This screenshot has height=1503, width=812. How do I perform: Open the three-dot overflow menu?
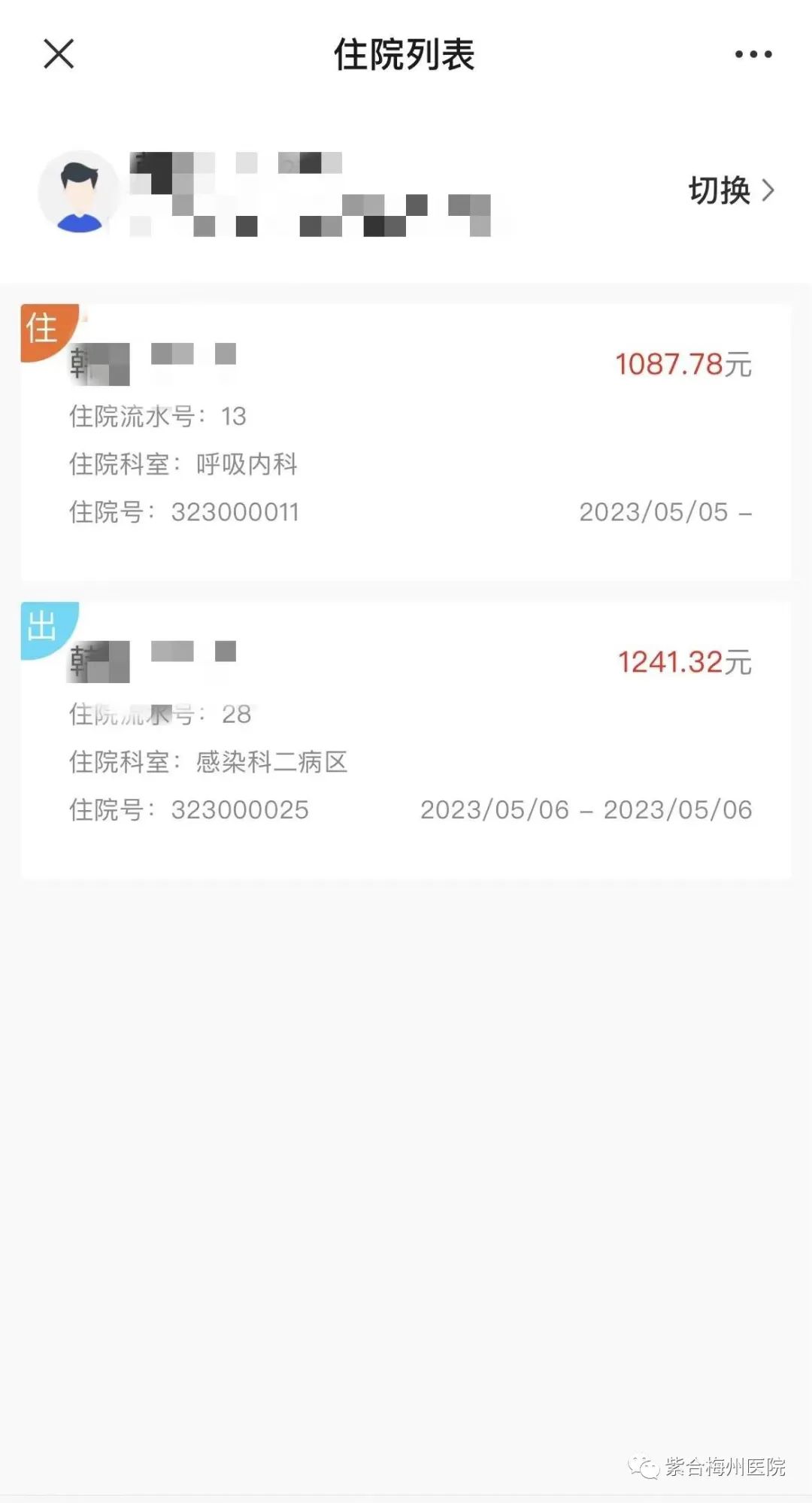pos(753,54)
